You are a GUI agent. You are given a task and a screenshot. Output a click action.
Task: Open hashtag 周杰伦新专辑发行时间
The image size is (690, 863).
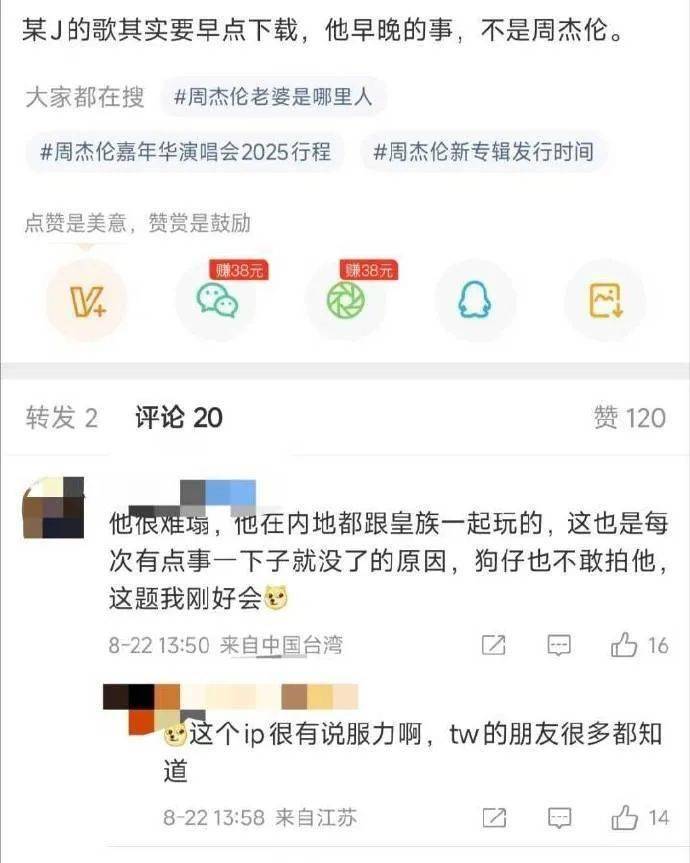point(482,152)
